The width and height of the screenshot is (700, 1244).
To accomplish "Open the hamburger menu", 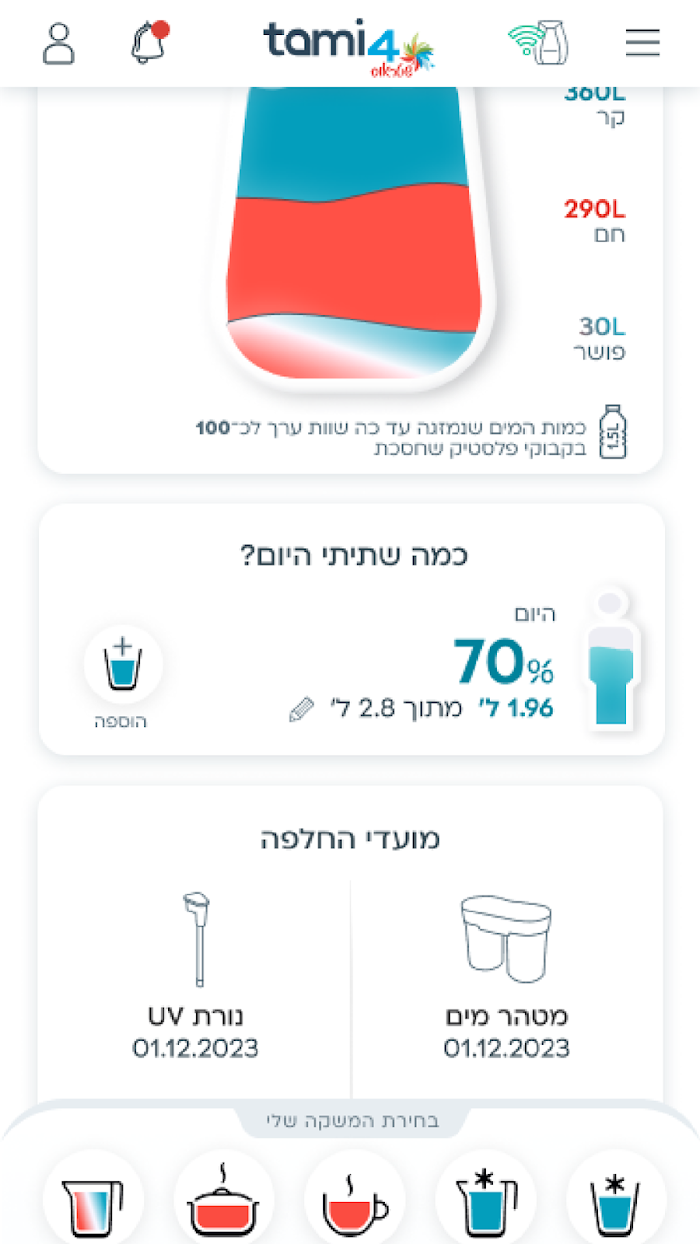I will 643,42.
